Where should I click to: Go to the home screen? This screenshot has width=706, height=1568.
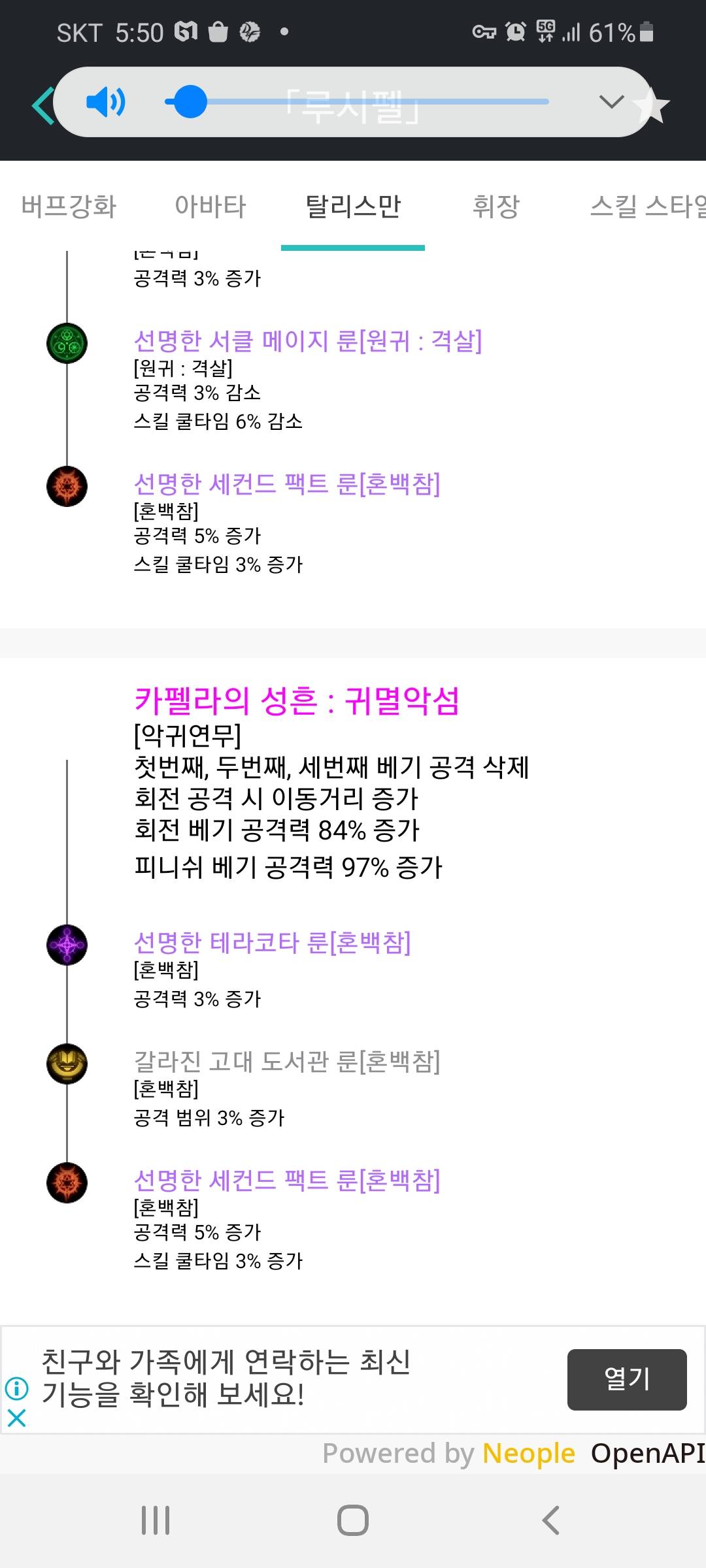pyautogui.click(x=353, y=1520)
